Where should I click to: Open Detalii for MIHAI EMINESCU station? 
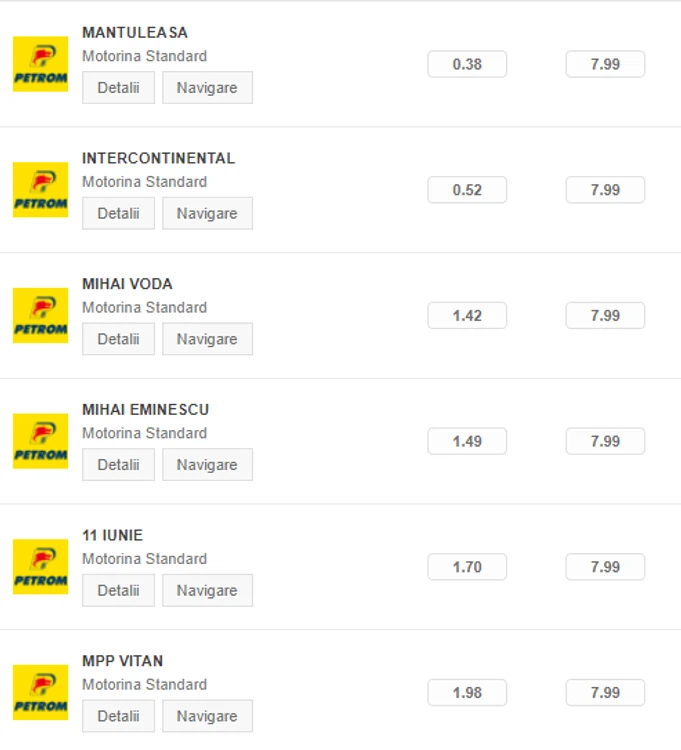(x=118, y=465)
